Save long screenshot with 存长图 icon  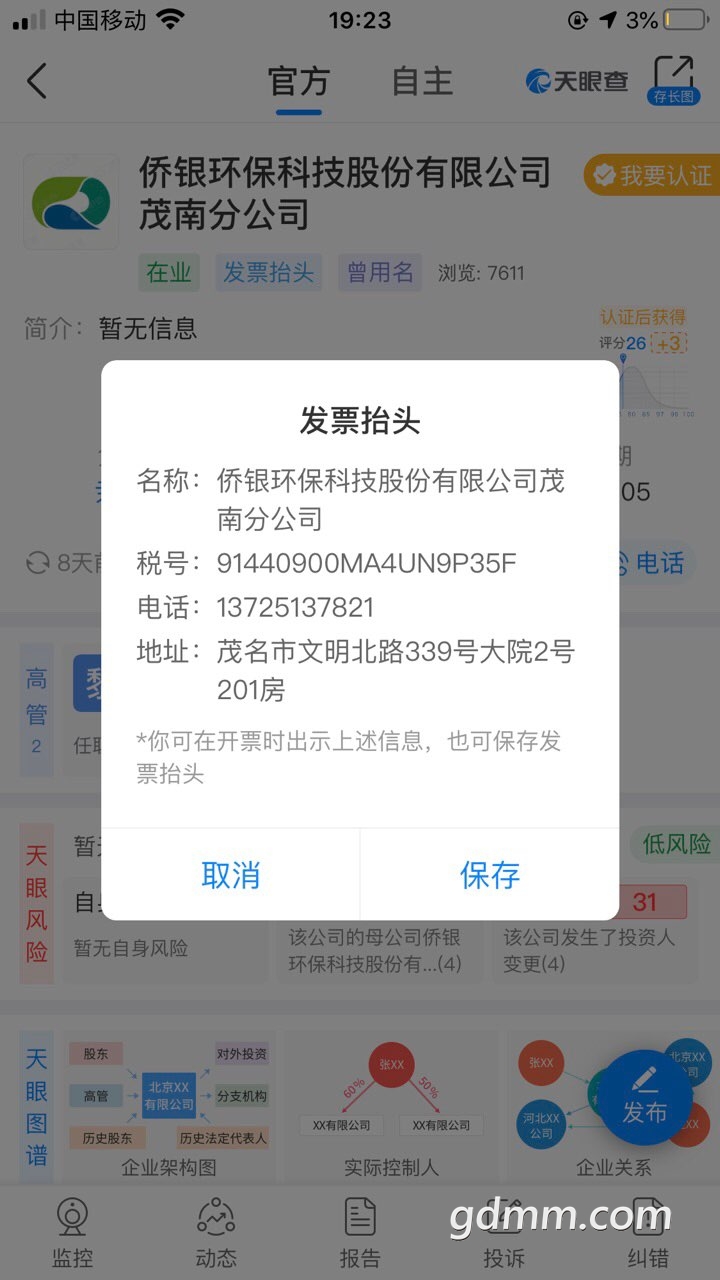point(673,80)
